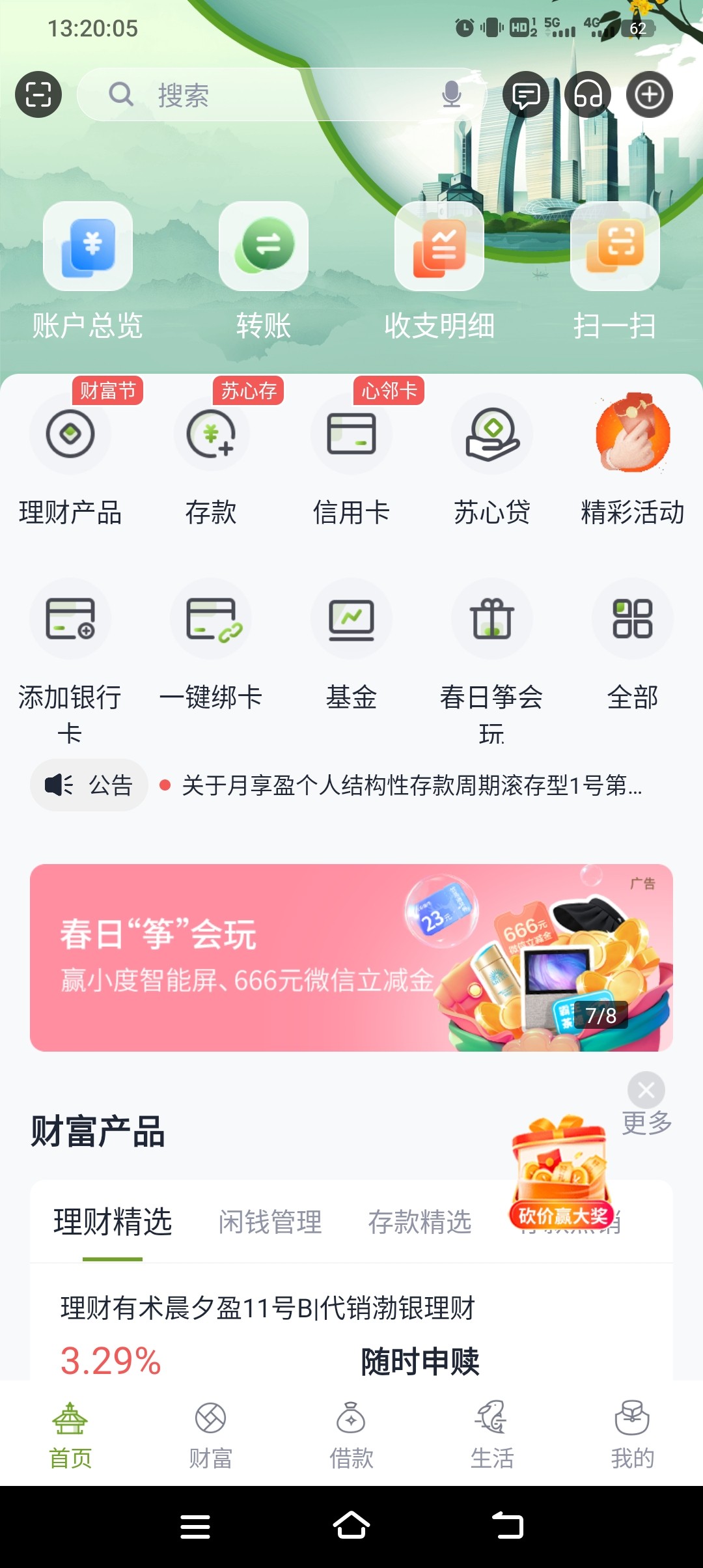Open 理财产品 wealth products

point(70,459)
